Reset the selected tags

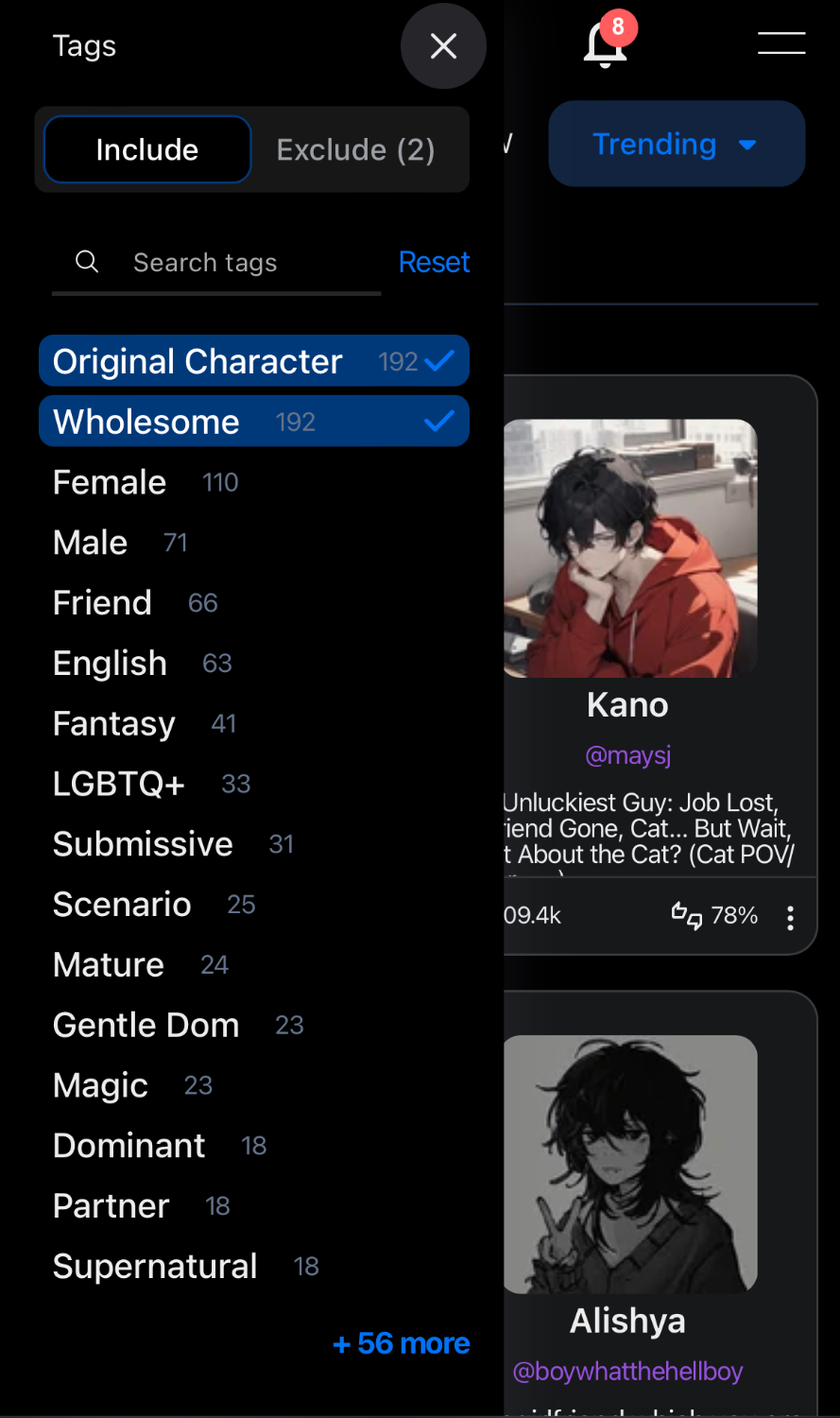pyautogui.click(x=434, y=262)
